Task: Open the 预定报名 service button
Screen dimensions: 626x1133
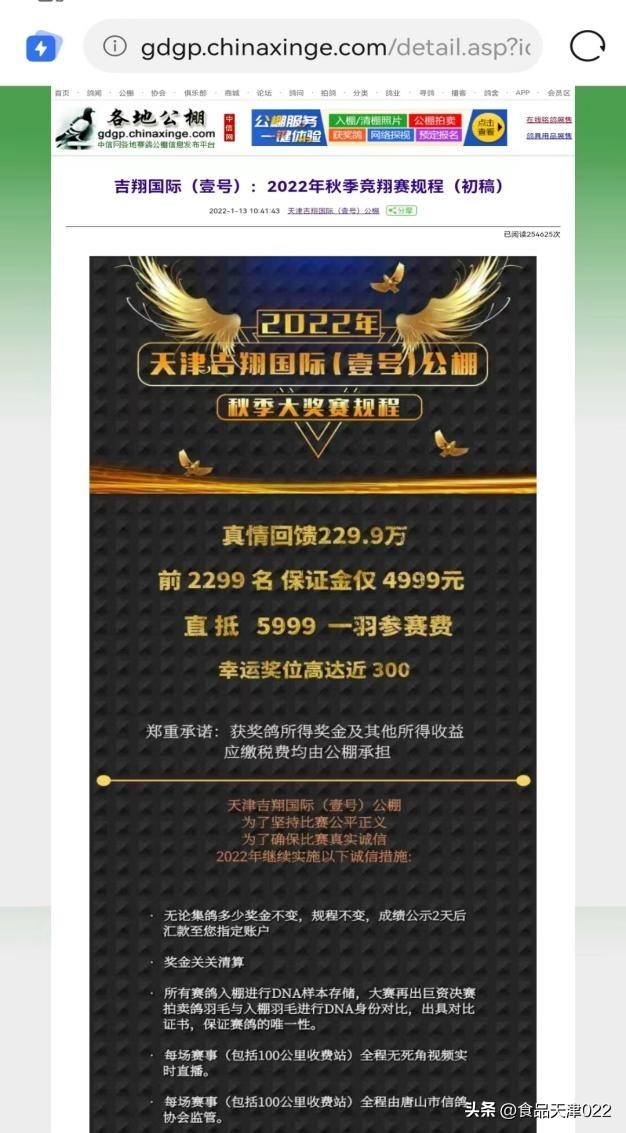Action: (439, 135)
